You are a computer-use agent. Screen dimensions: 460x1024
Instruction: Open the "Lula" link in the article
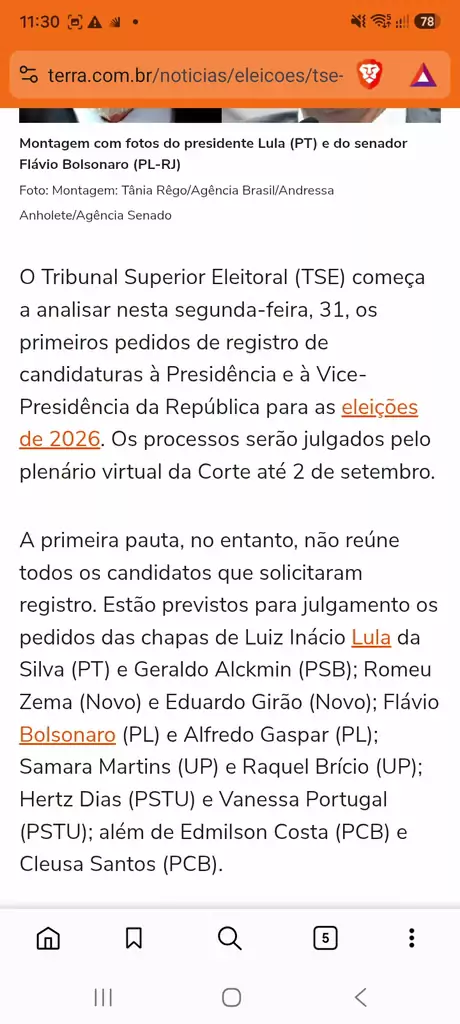click(x=371, y=637)
